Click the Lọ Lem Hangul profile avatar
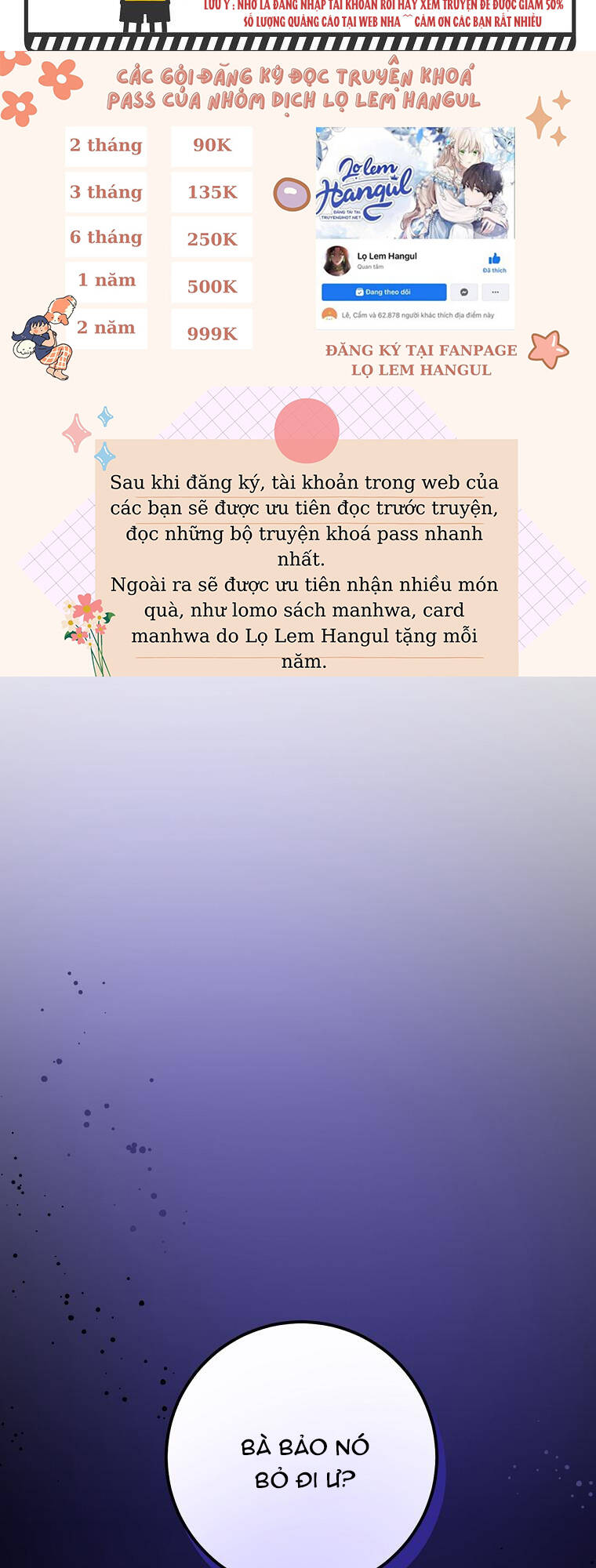The height and width of the screenshot is (1568, 596). point(338,259)
